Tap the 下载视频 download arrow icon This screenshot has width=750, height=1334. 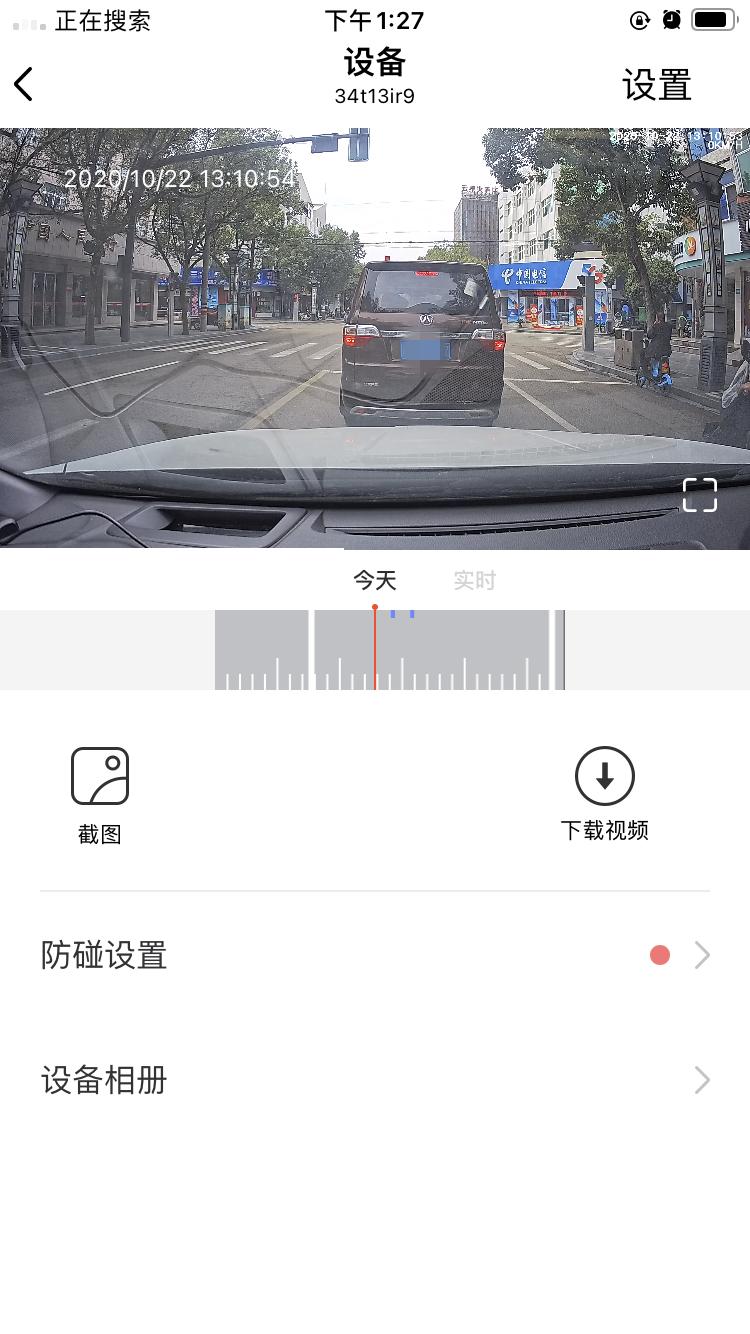coord(604,775)
